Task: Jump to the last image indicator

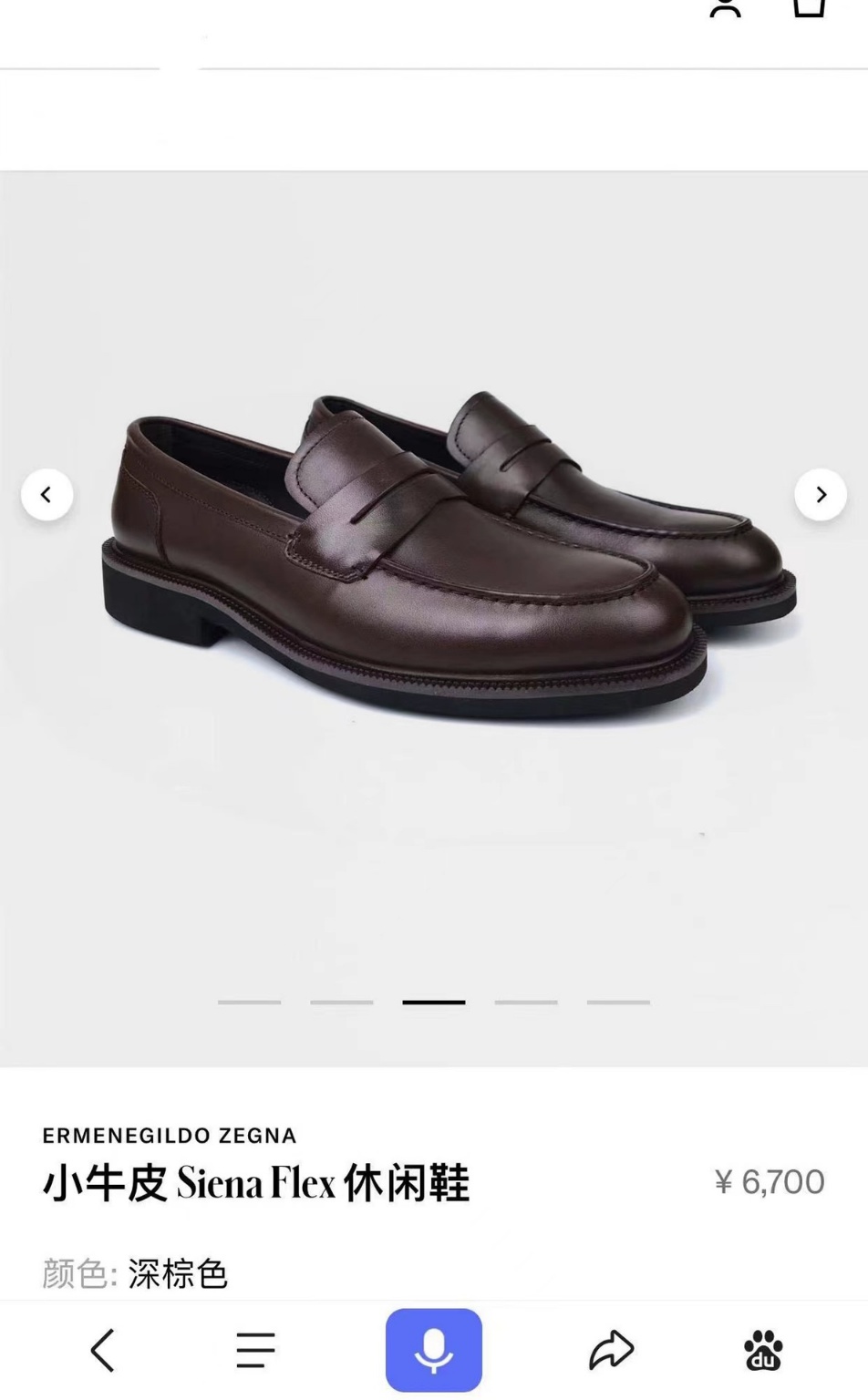Action: point(618,1002)
